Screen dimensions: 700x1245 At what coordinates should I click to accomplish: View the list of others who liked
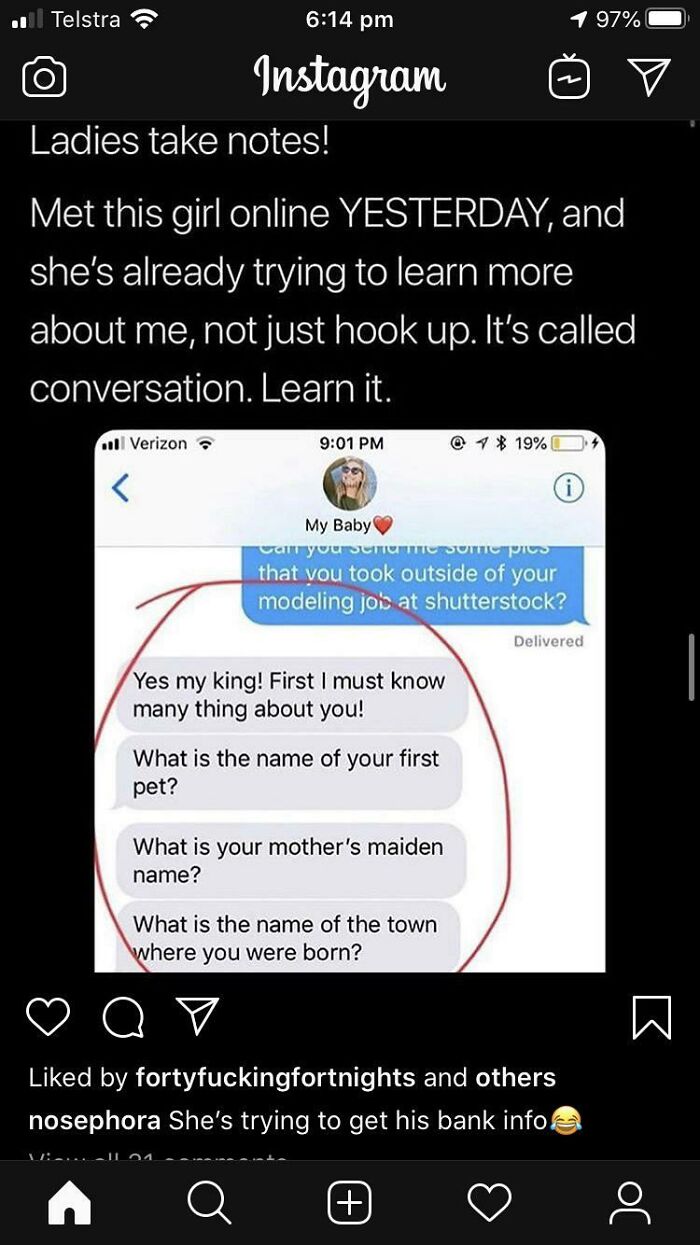click(x=515, y=1078)
